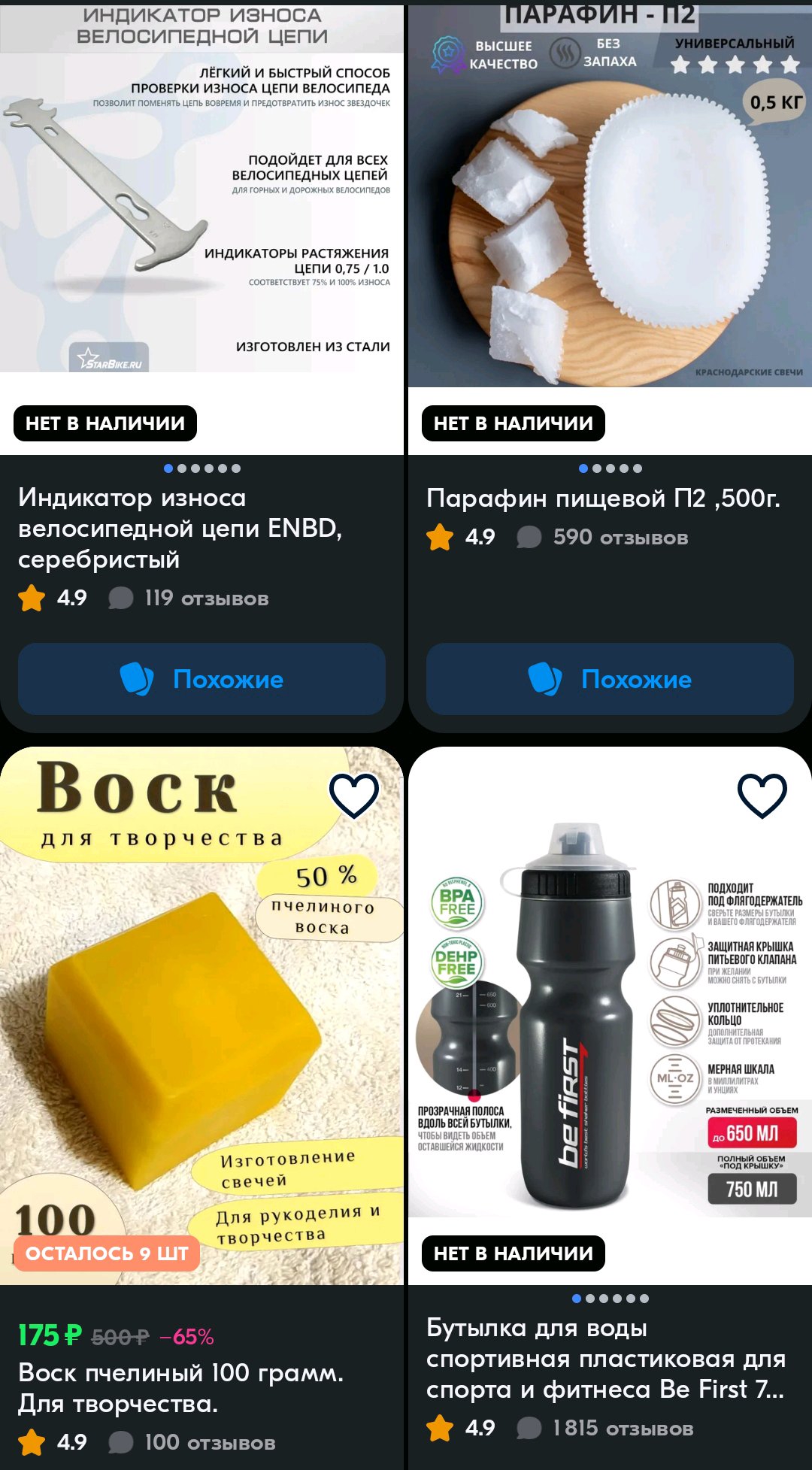This screenshot has height=1470, width=812.
Task: Add Be First water bottle to favorites
Action: [x=762, y=795]
